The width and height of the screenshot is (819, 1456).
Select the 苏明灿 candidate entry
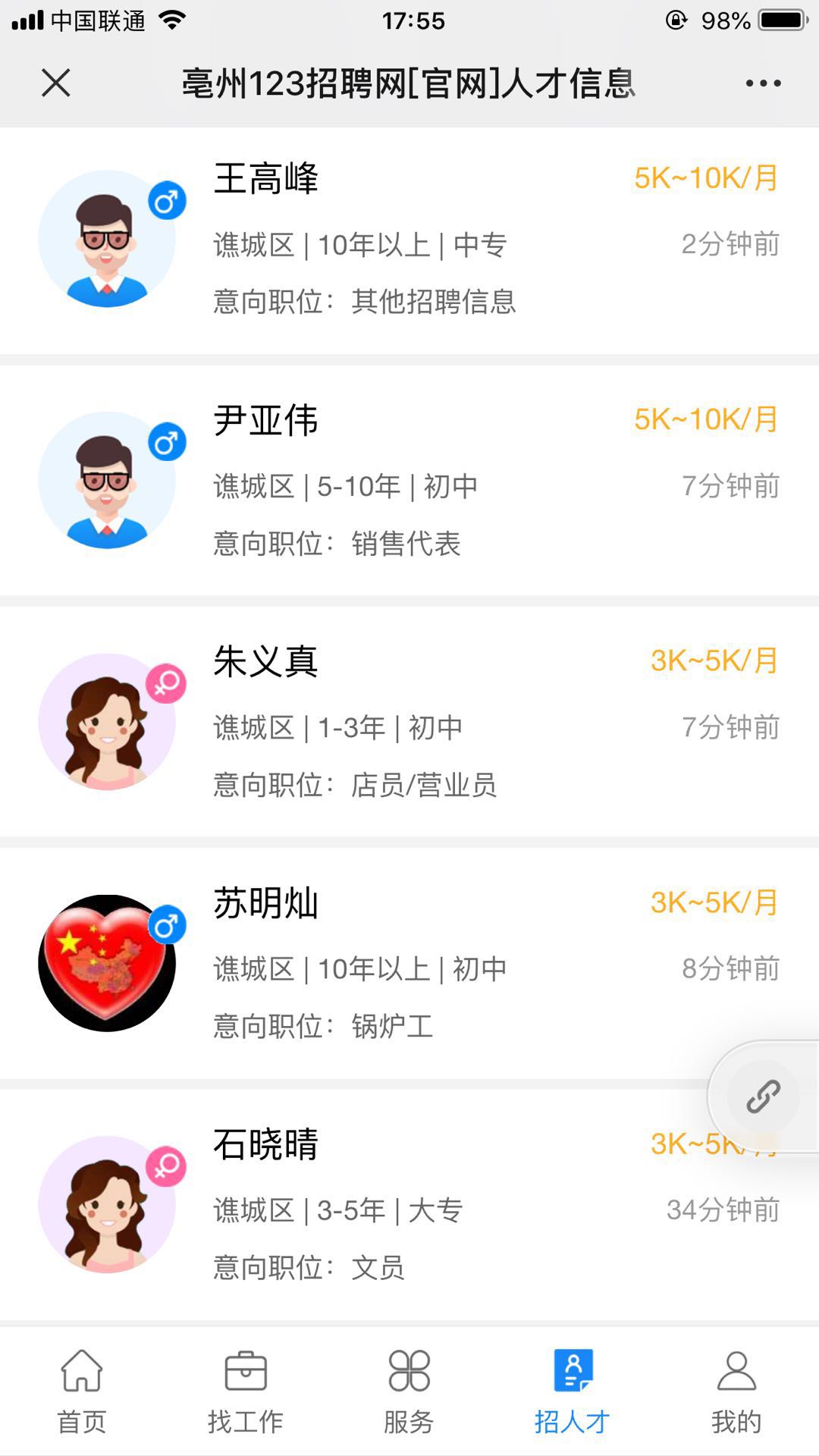coord(409,963)
